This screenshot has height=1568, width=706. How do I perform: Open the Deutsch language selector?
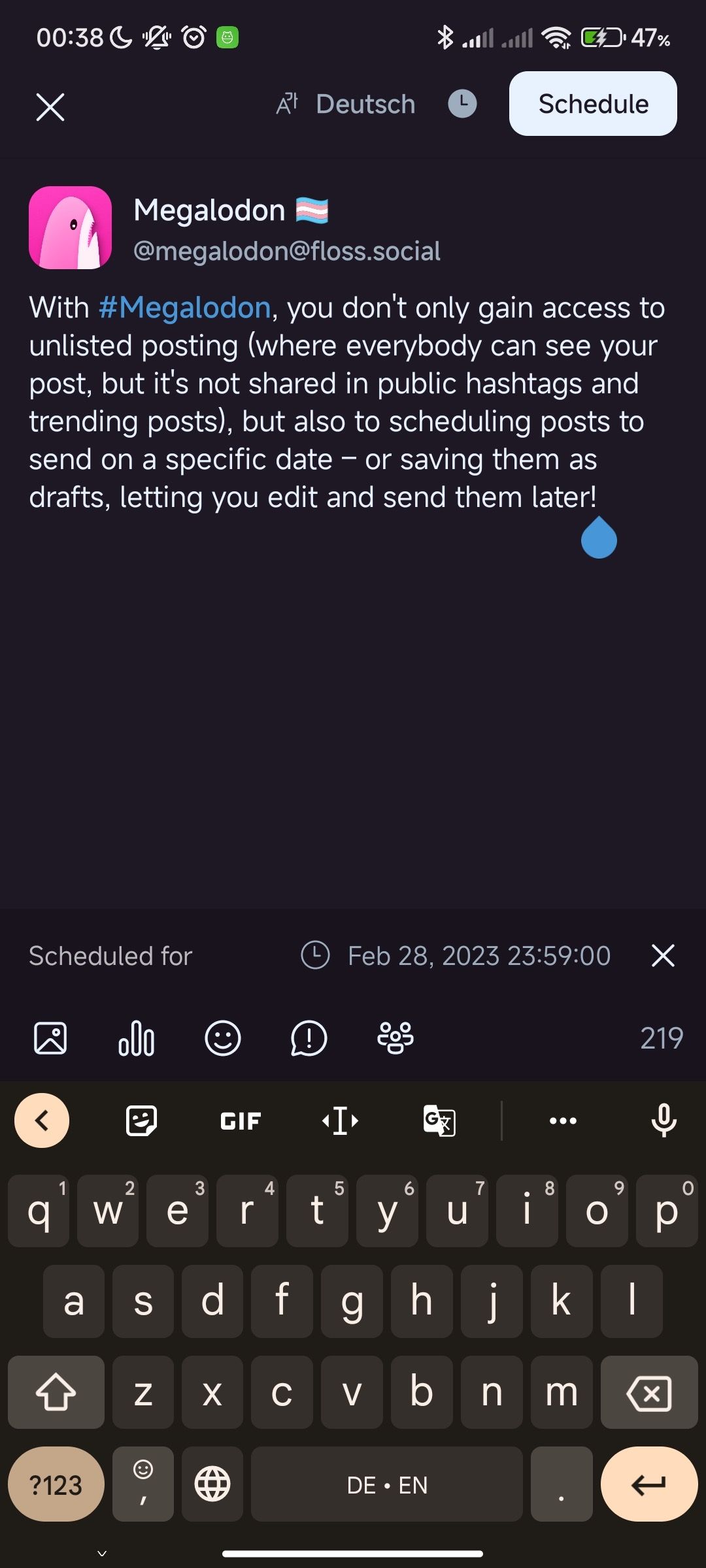coord(365,104)
